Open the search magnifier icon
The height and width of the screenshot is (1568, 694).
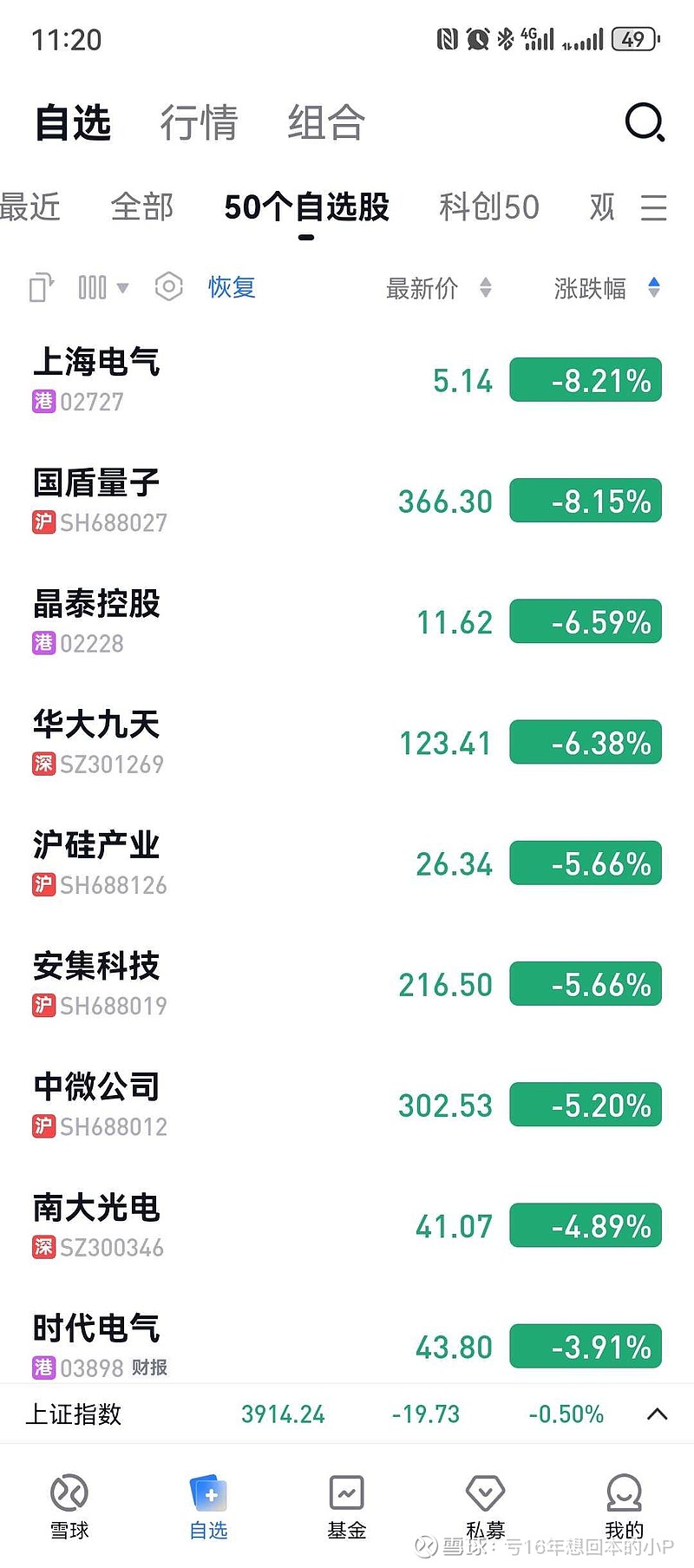pos(645,122)
